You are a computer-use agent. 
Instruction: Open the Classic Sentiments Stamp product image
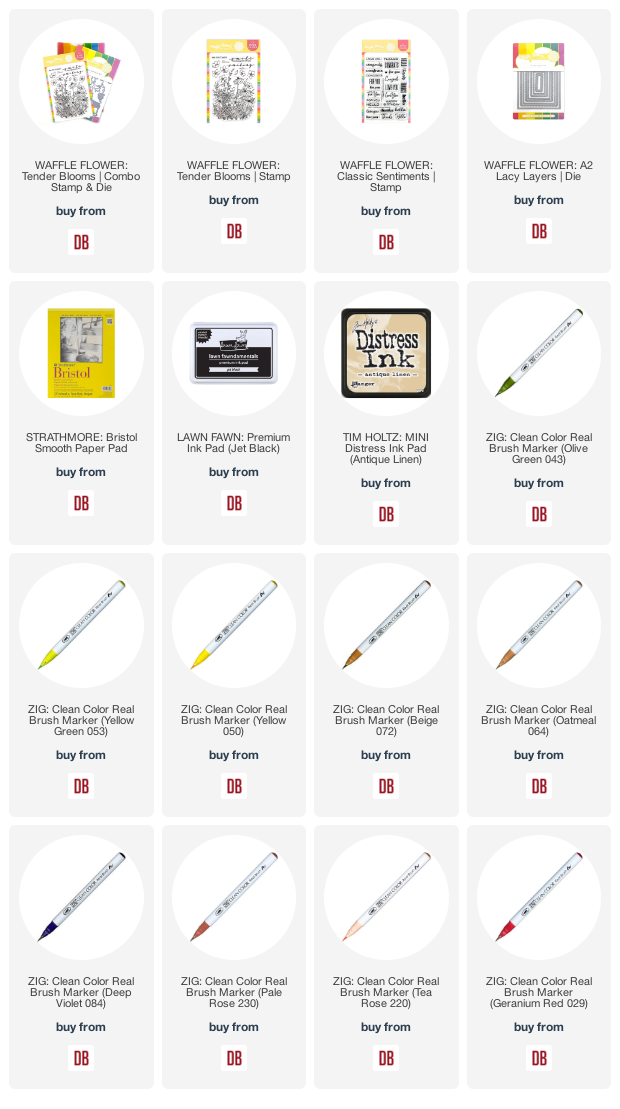click(x=386, y=81)
